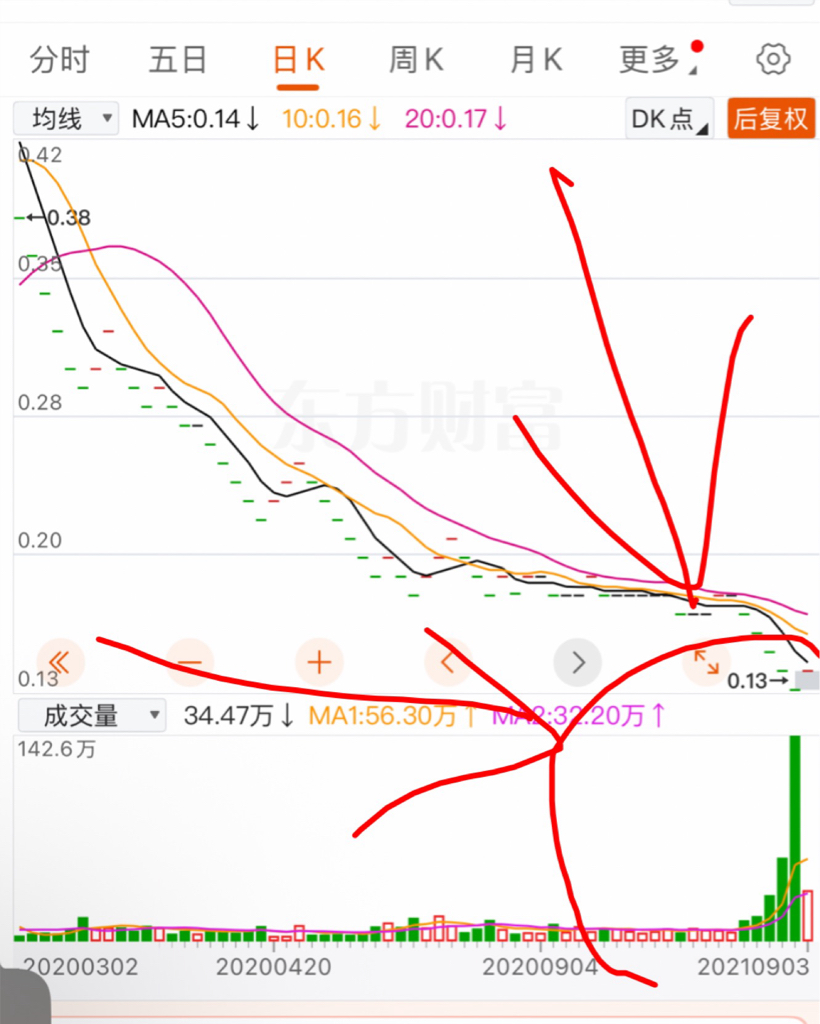Open chart settings gear icon
Viewport: 820px width, 1024px height.
(x=773, y=59)
